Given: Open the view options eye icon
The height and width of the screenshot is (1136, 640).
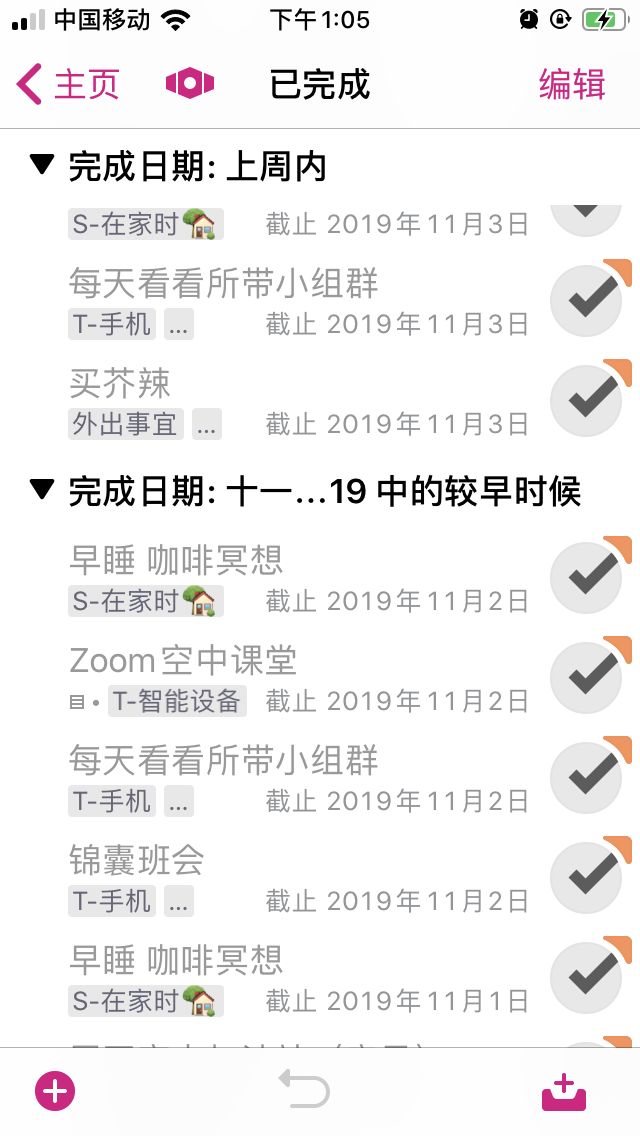Looking at the screenshot, I should (x=190, y=83).
